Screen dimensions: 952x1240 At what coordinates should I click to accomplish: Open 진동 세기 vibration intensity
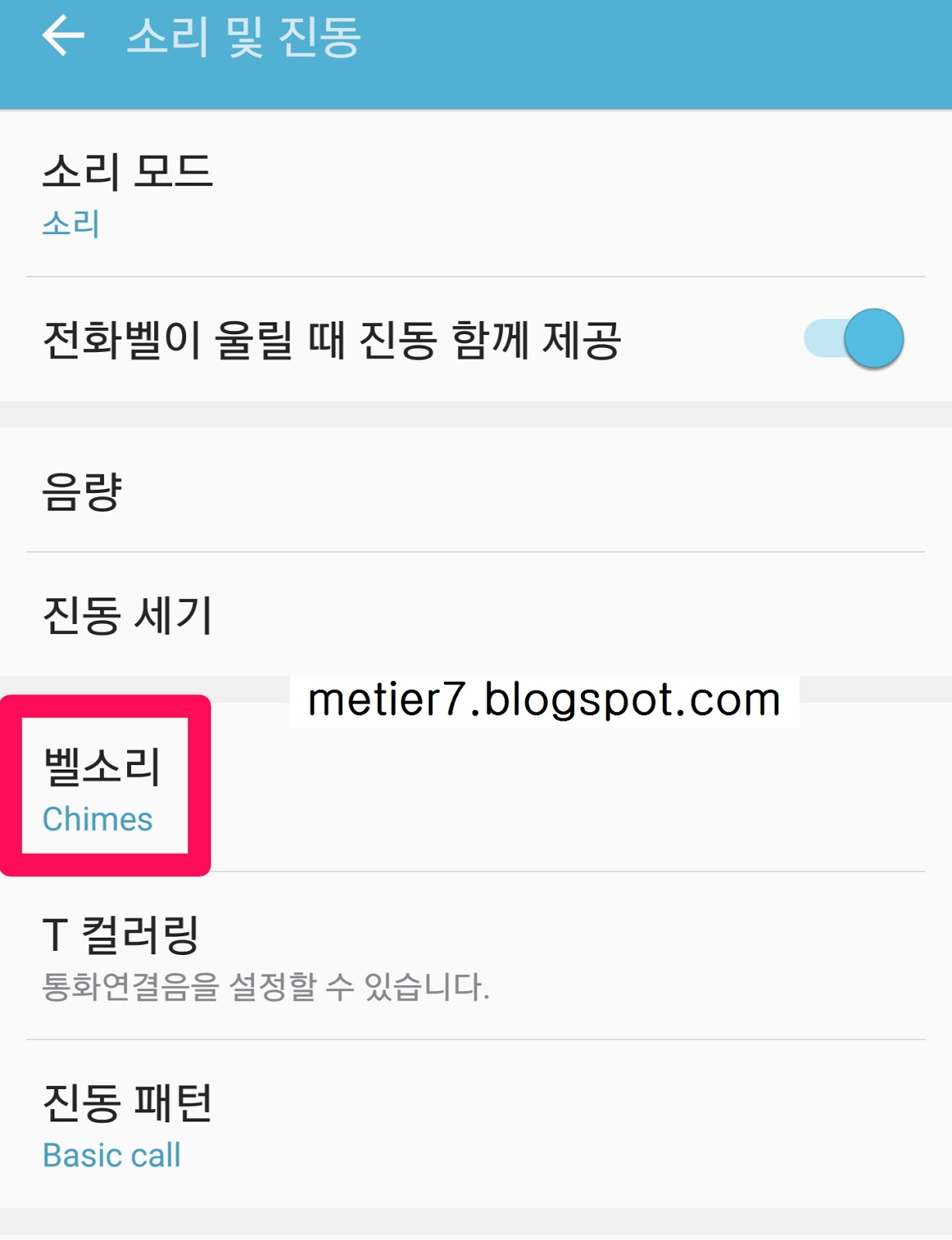[x=476, y=615]
